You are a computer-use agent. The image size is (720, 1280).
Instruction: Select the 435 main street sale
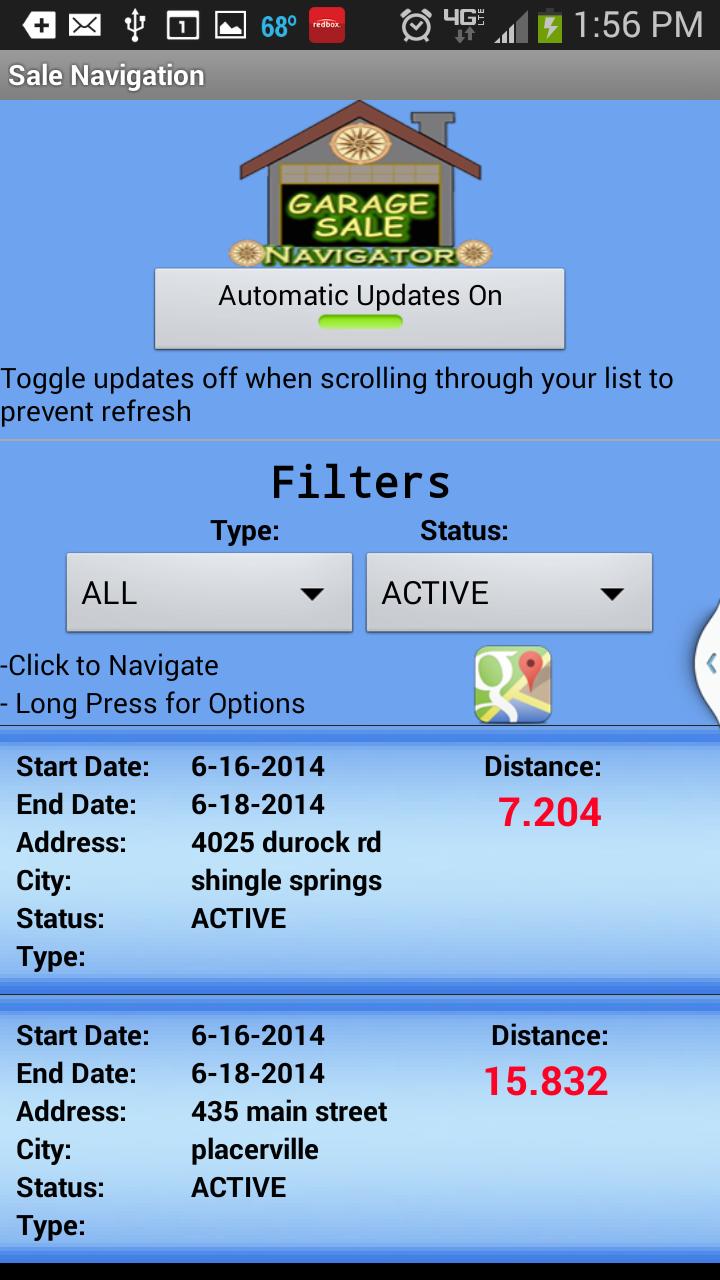[x=360, y=1130]
